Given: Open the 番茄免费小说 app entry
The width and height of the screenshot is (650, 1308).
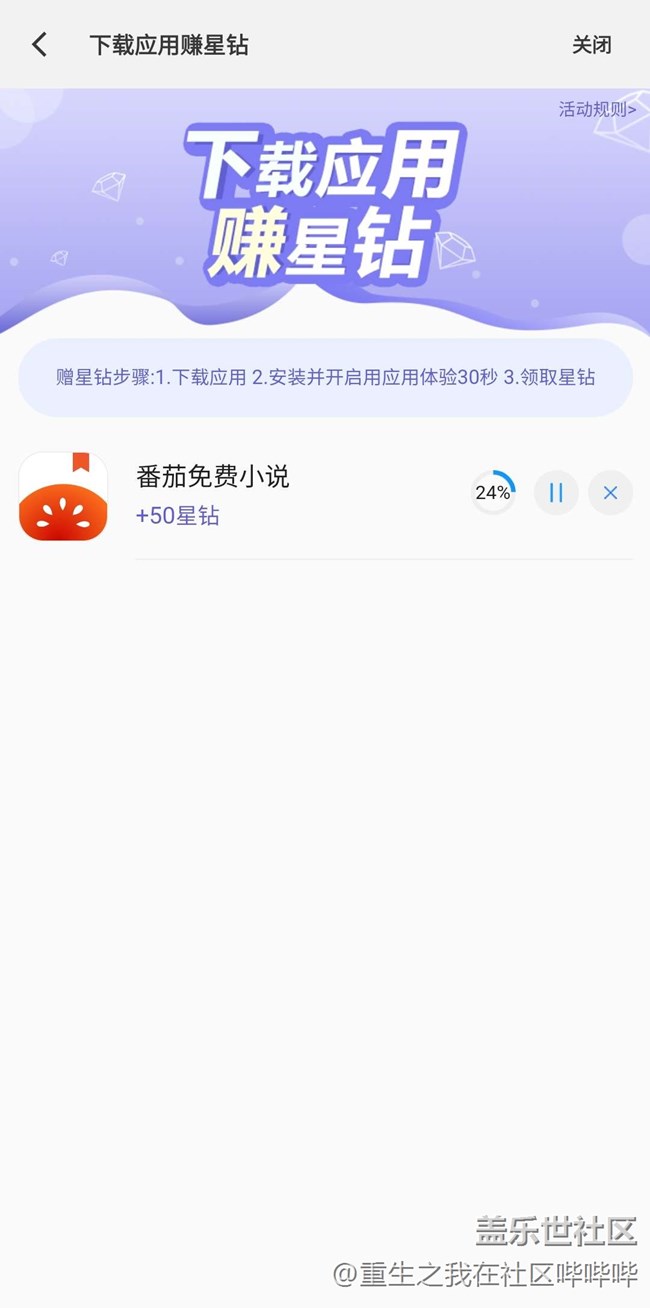Looking at the screenshot, I should coord(212,477).
